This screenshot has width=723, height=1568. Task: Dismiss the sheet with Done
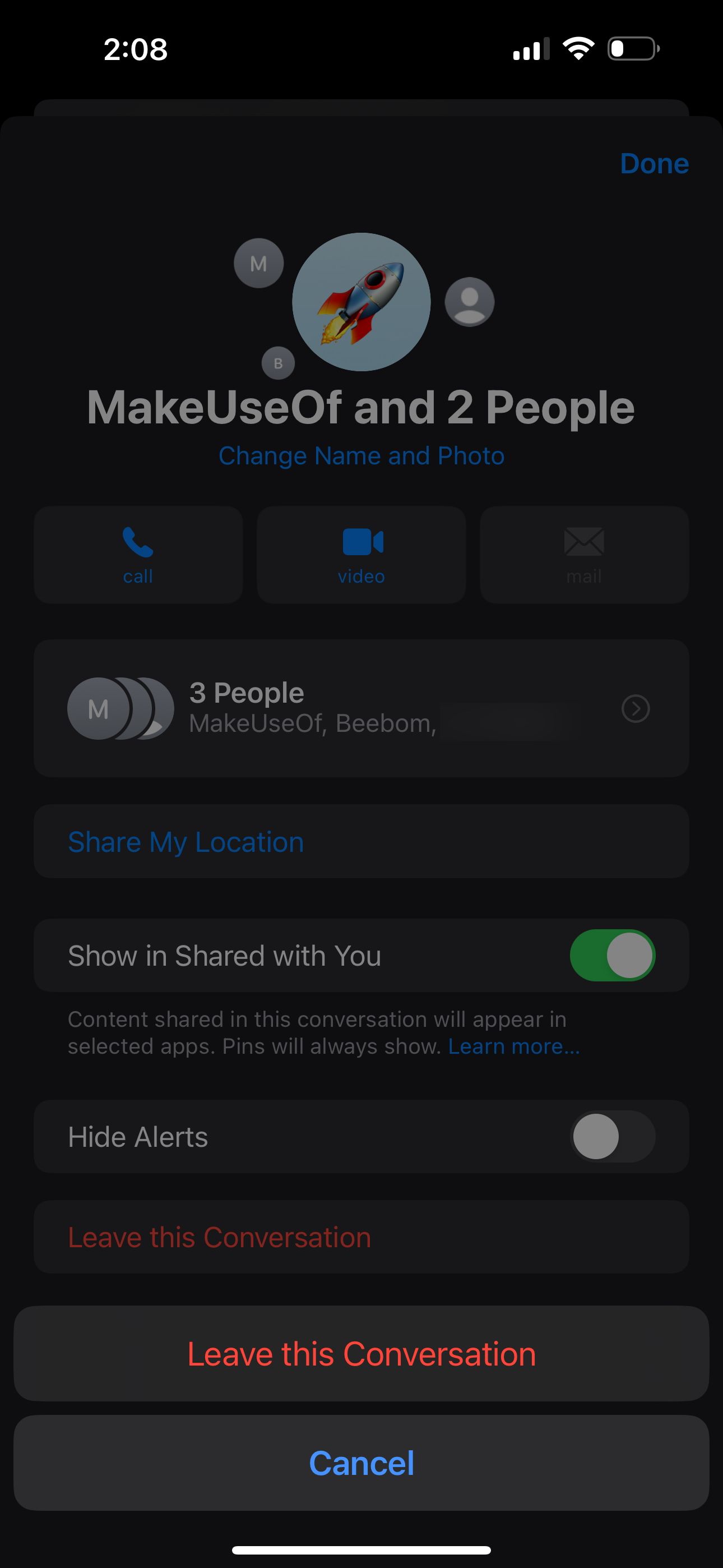(x=654, y=163)
